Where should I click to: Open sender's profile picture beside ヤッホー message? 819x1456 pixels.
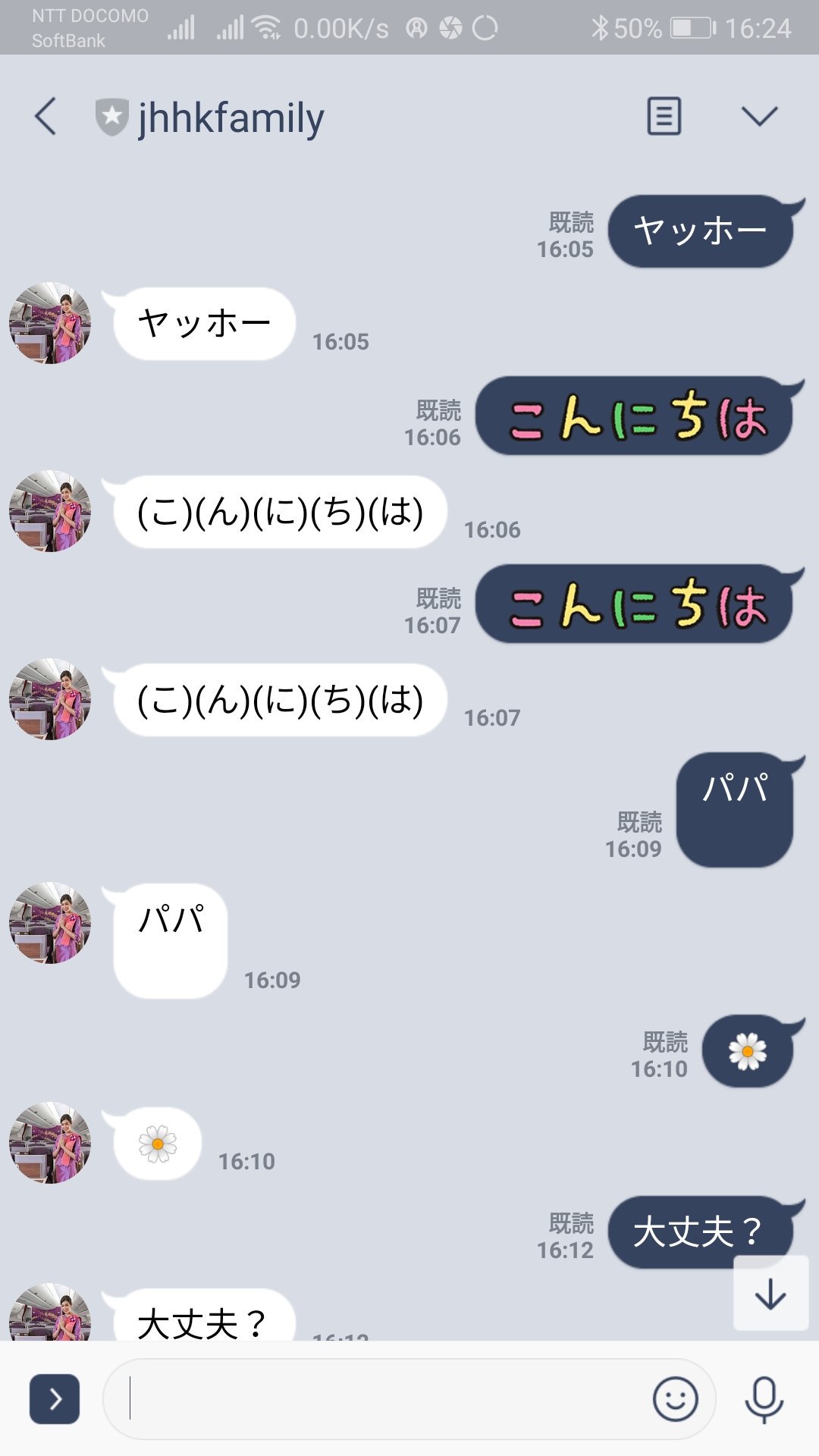[x=50, y=323]
